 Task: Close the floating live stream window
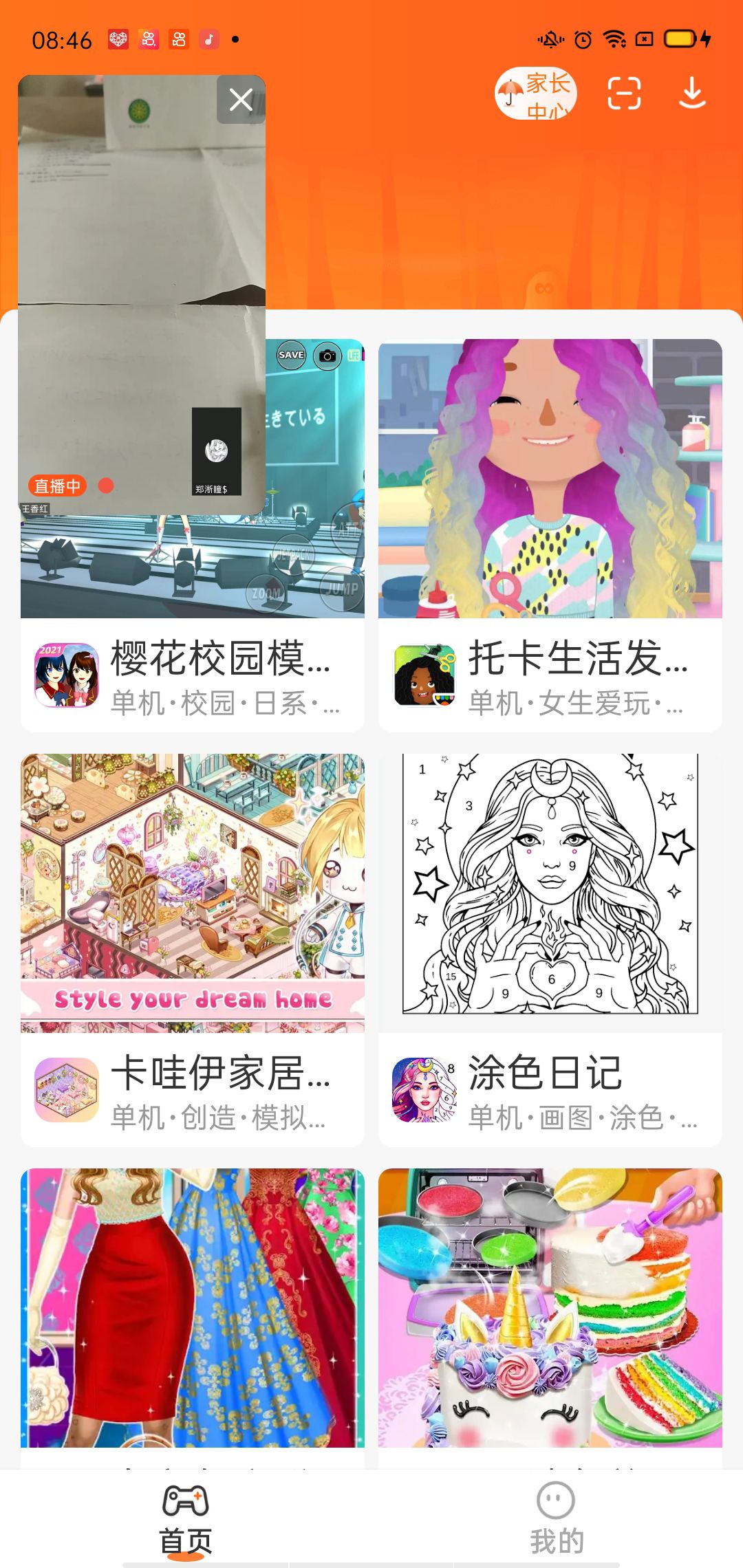tap(241, 100)
